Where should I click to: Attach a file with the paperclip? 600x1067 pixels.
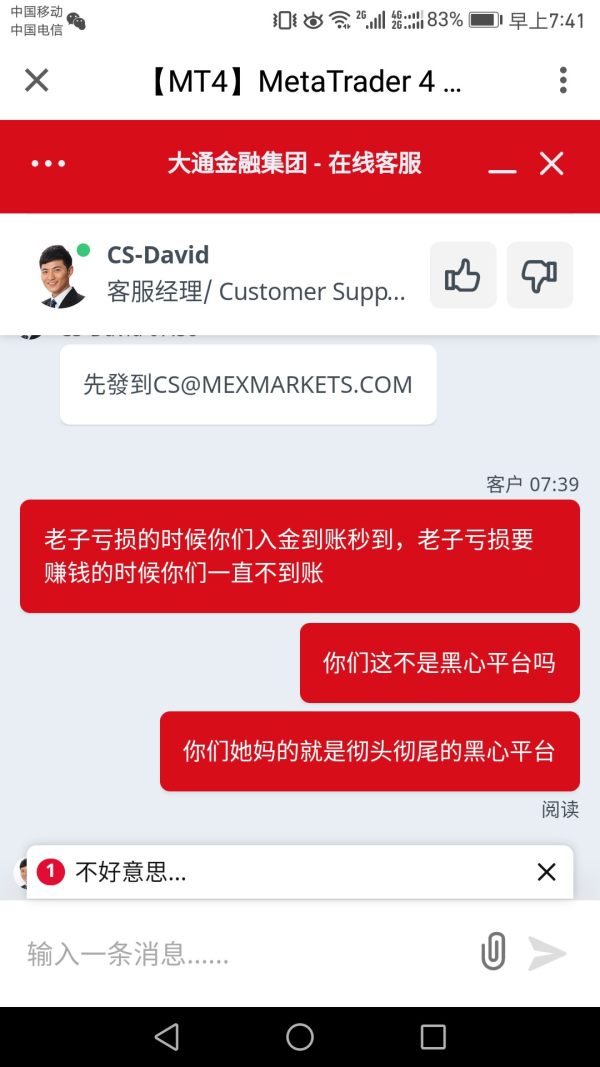(x=493, y=952)
